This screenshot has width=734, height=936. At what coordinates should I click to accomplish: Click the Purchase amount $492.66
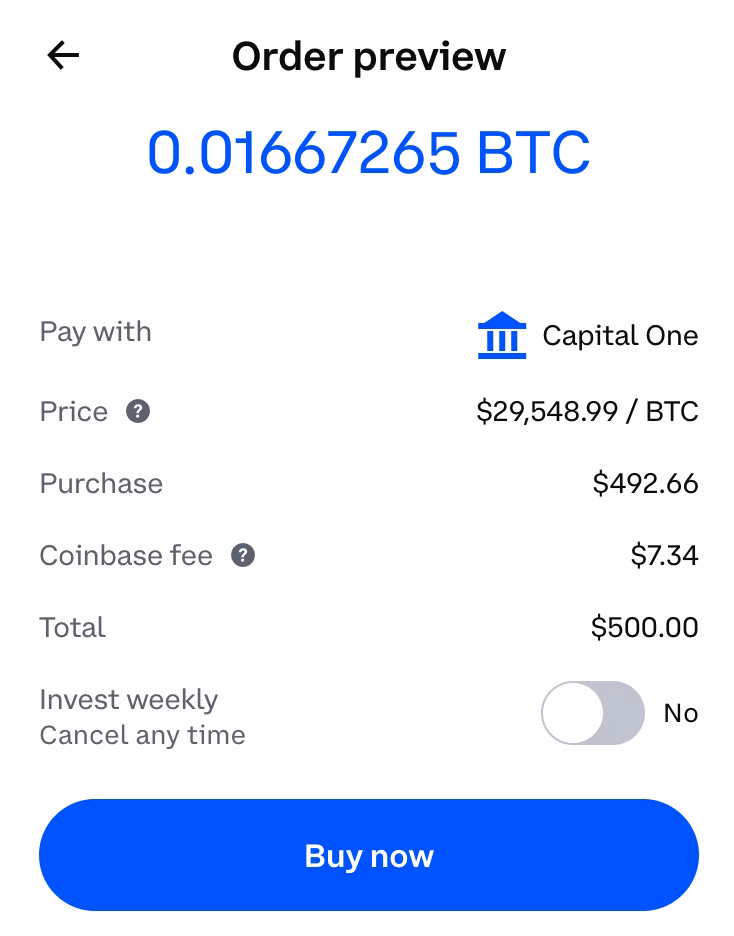[646, 483]
